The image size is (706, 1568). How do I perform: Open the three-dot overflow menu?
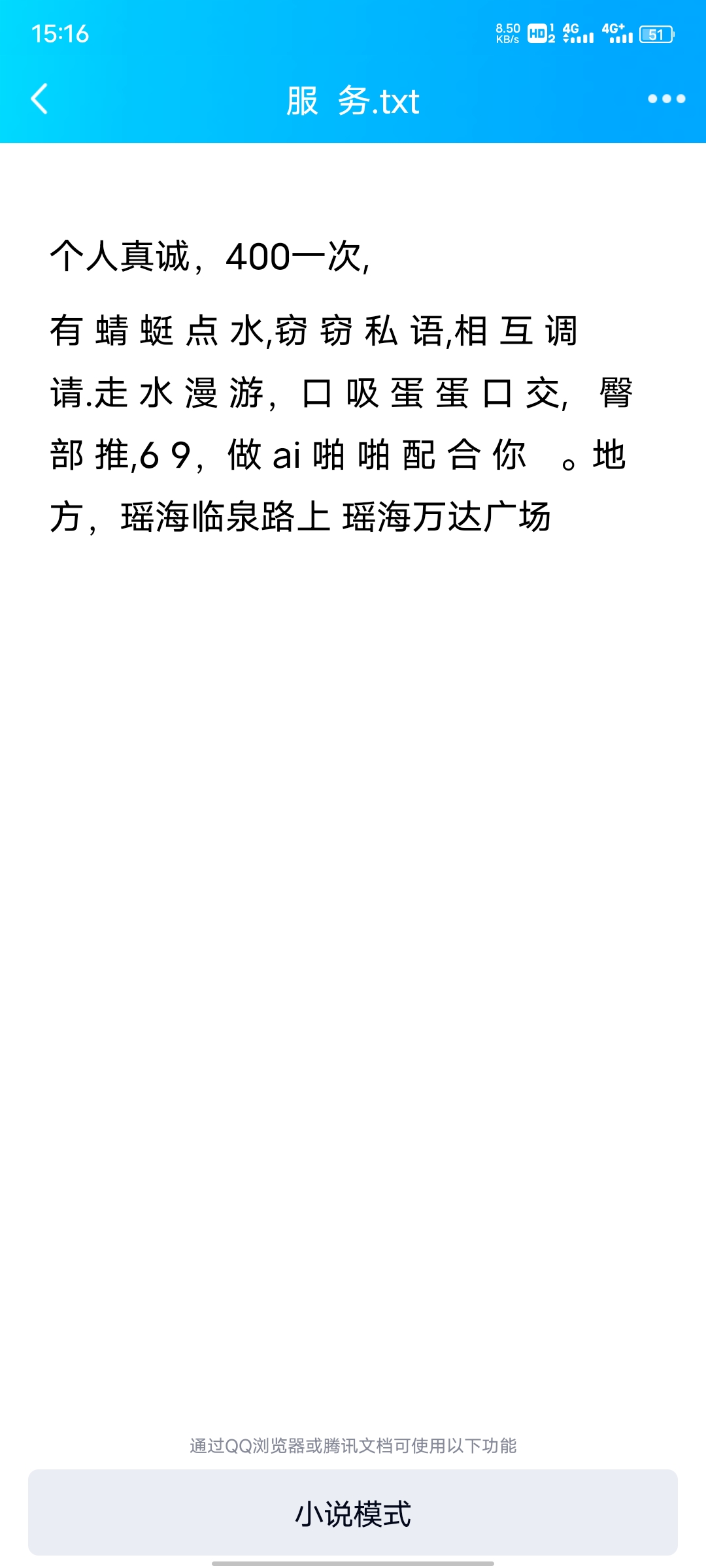coord(666,99)
